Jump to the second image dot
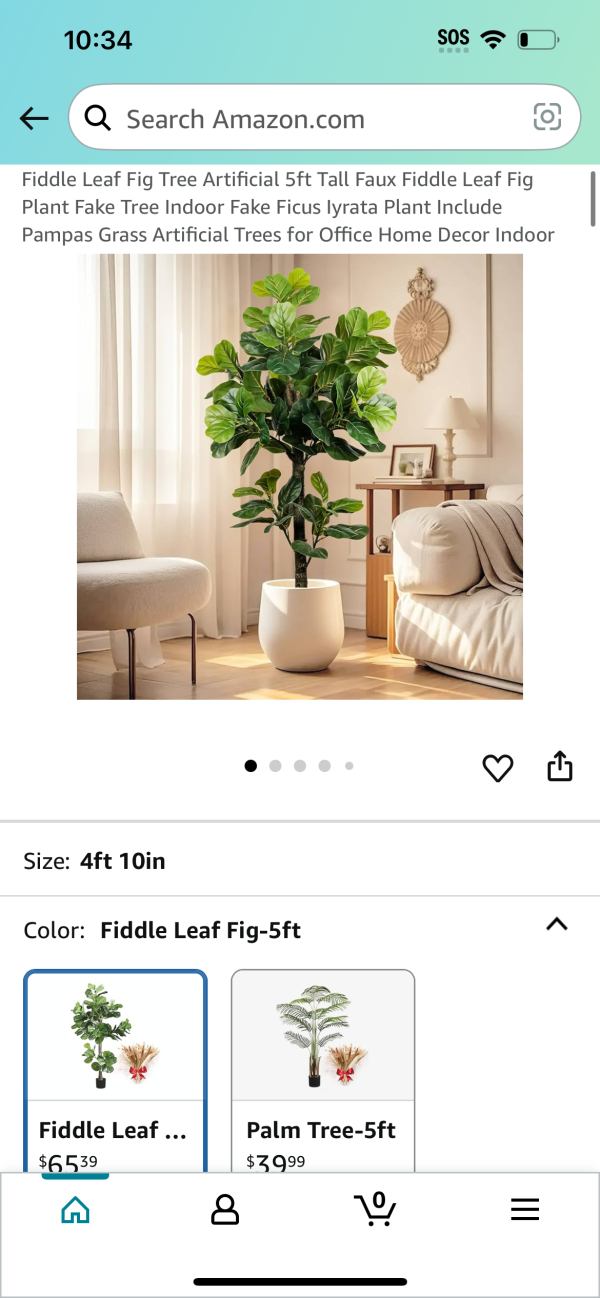Screen dimensions: 600x1298 click(x=275, y=766)
